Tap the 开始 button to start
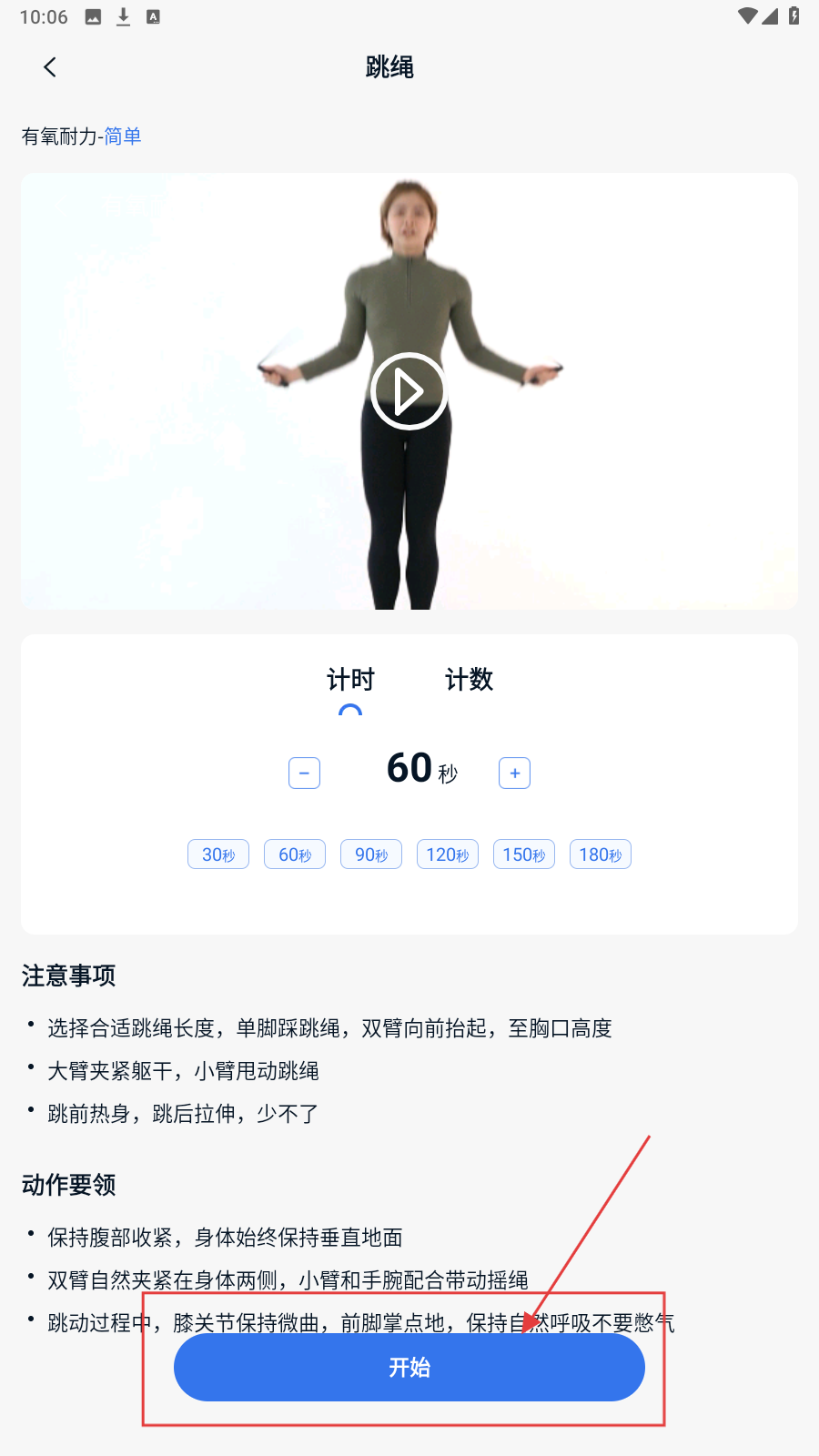Image resolution: width=819 pixels, height=1456 pixels. pos(409,1367)
